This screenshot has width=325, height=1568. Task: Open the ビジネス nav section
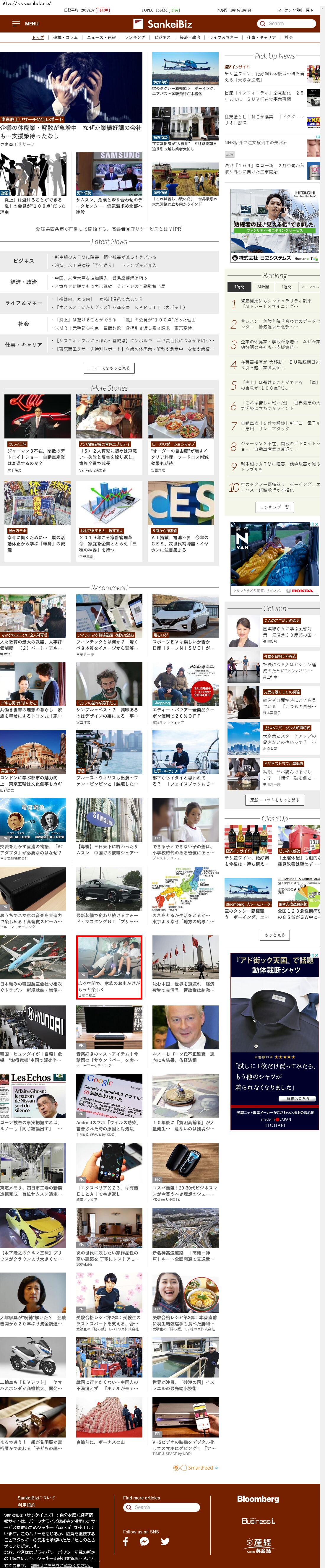pyautogui.click(x=162, y=38)
